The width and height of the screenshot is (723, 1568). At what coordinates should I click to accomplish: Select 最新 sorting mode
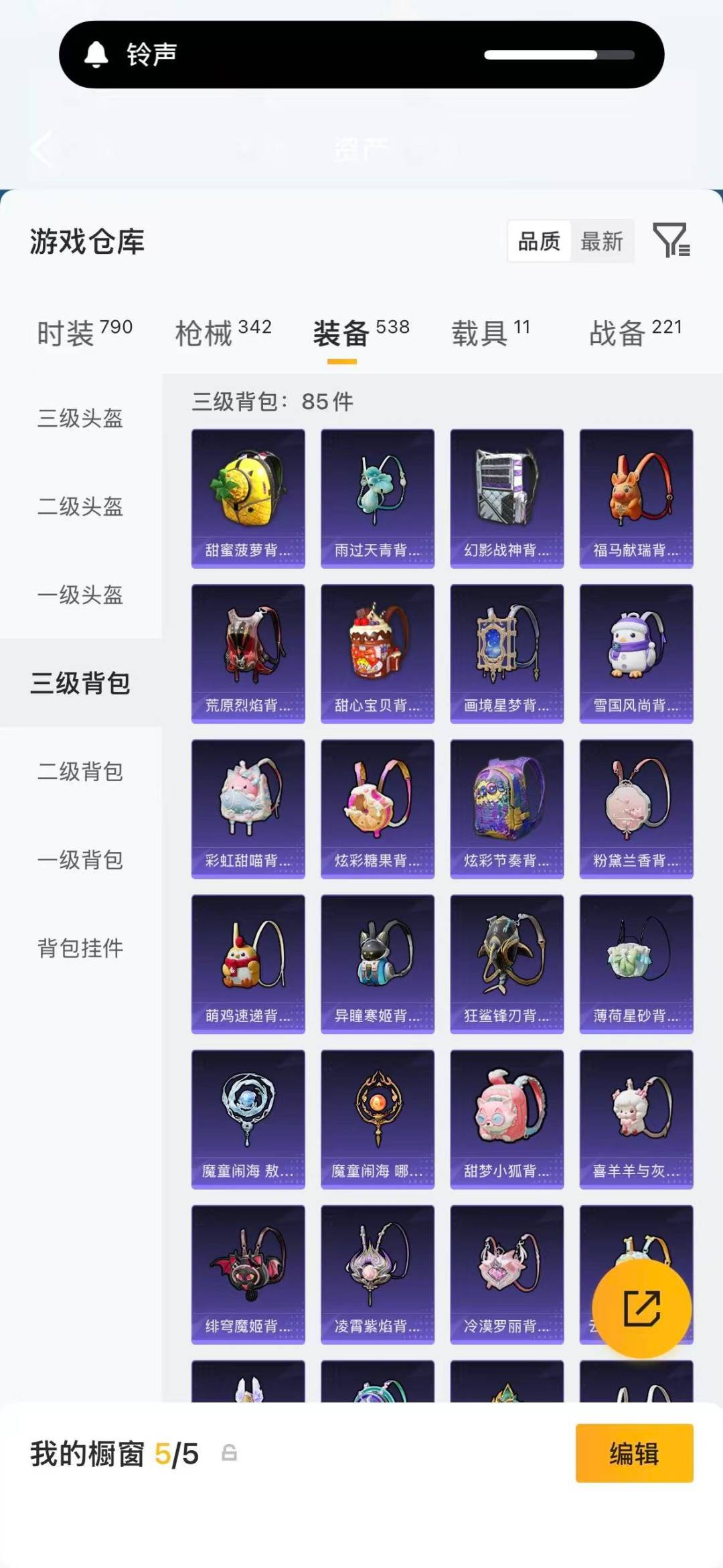click(x=602, y=242)
